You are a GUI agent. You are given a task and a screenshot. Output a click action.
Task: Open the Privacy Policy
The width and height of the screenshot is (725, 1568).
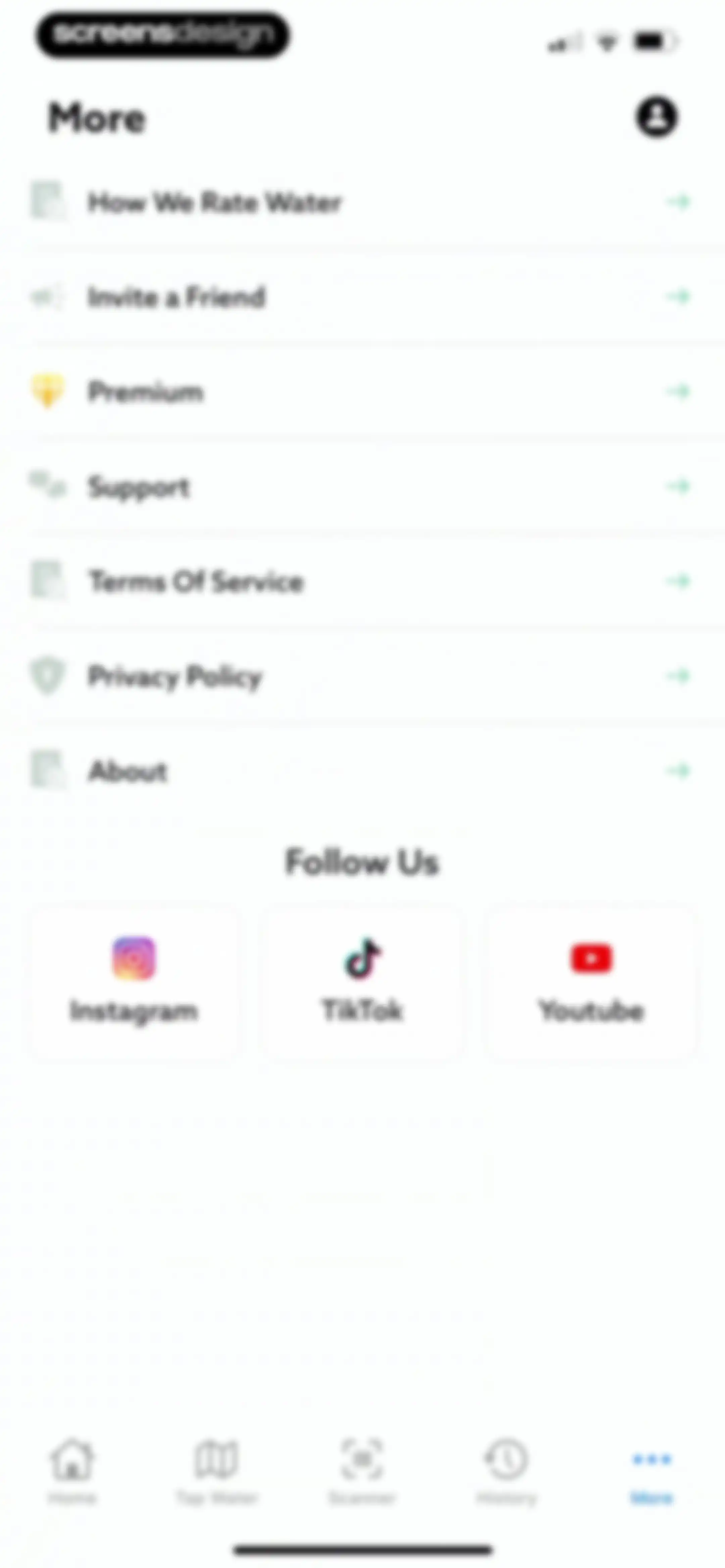pyautogui.click(x=362, y=676)
